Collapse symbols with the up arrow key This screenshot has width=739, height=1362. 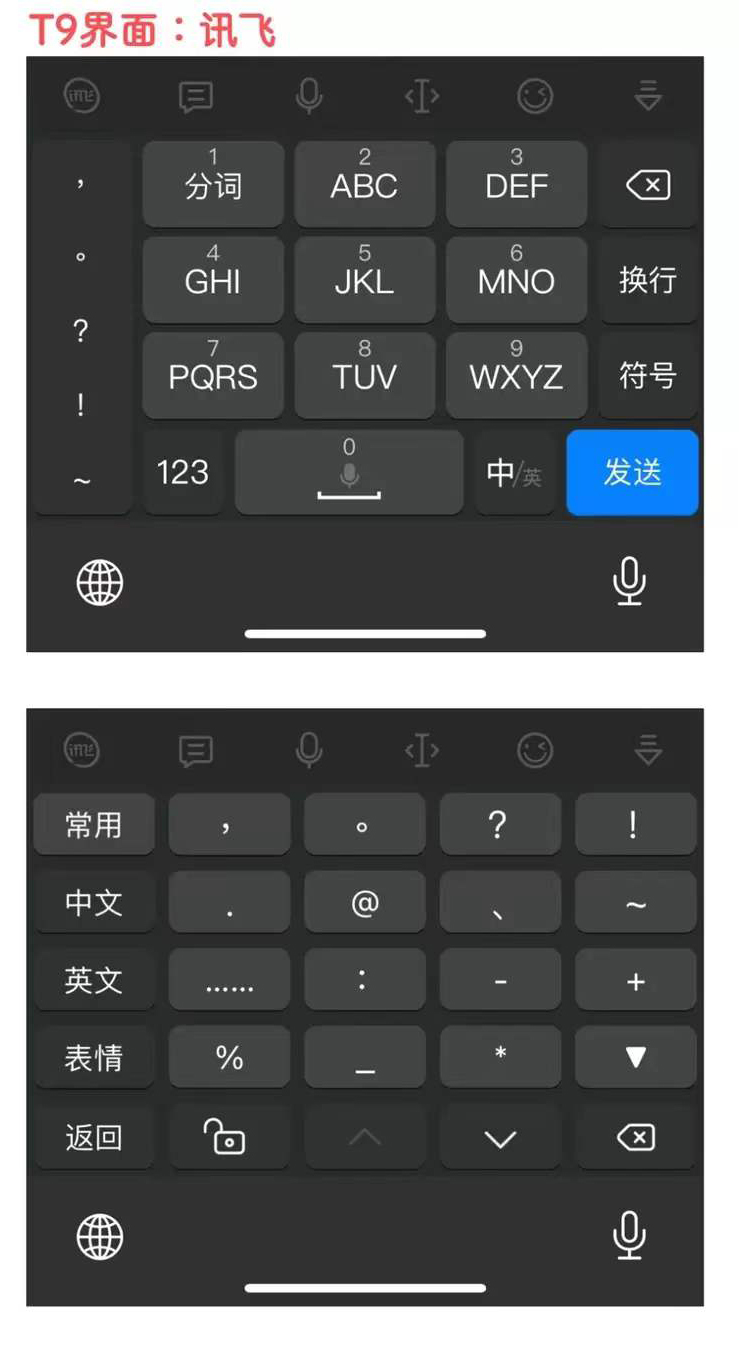[x=364, y=1137]
